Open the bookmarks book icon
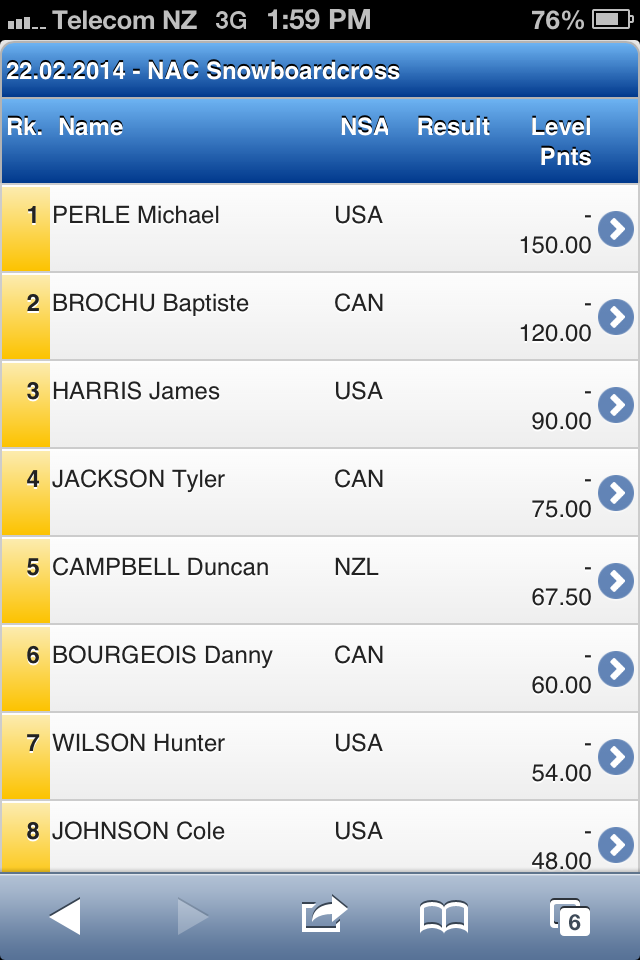The image size is (640, 960). [x=444, y=916]
